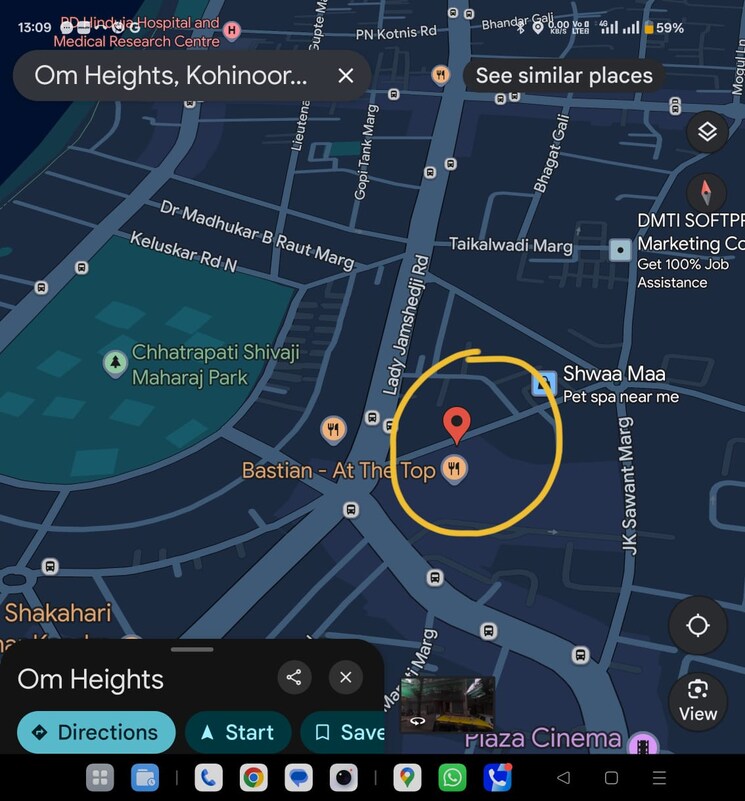Open the Om Heights search box
This screenshot has height=801, width=745.
pyautogui.click(x=170, y=76)
